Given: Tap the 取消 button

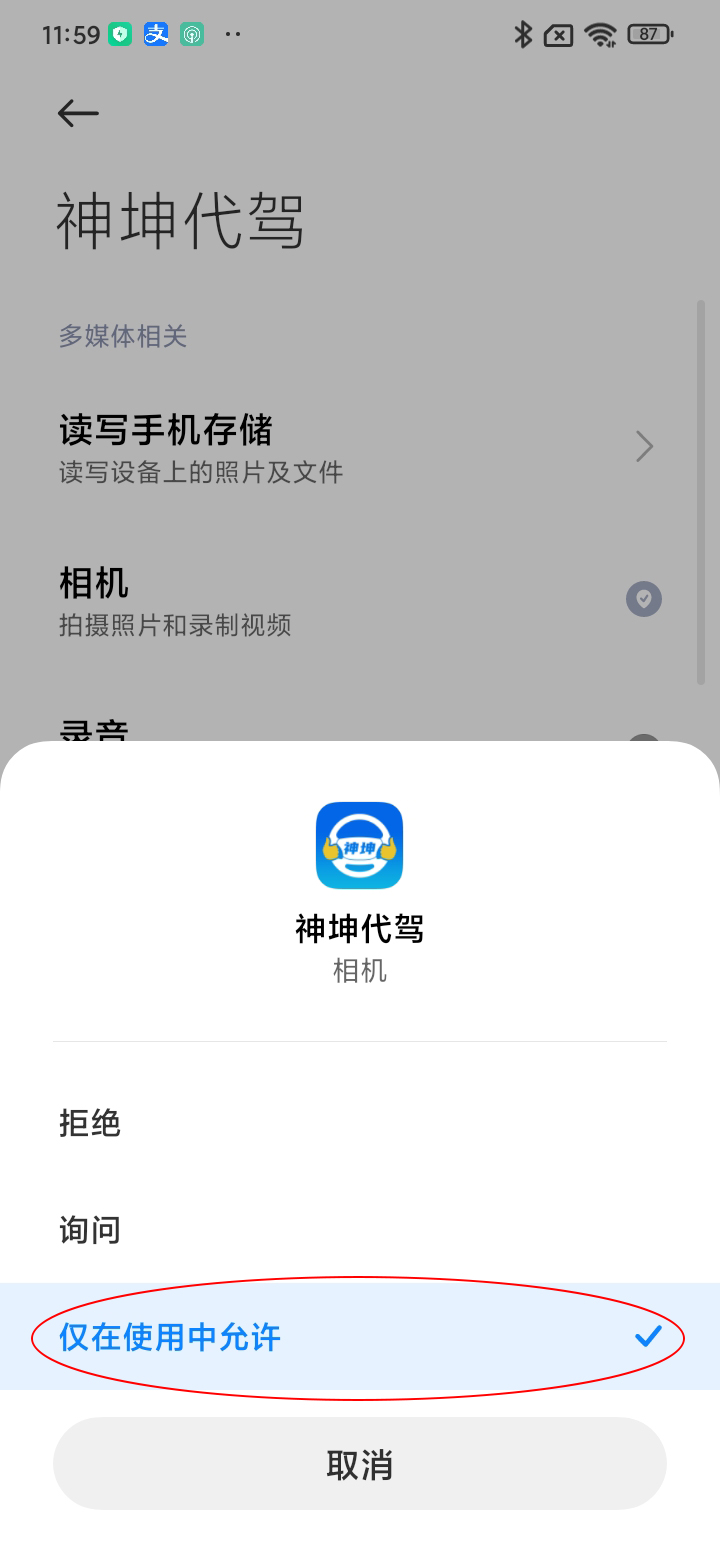Looking at the screenshot, I should pos(359,1464).
